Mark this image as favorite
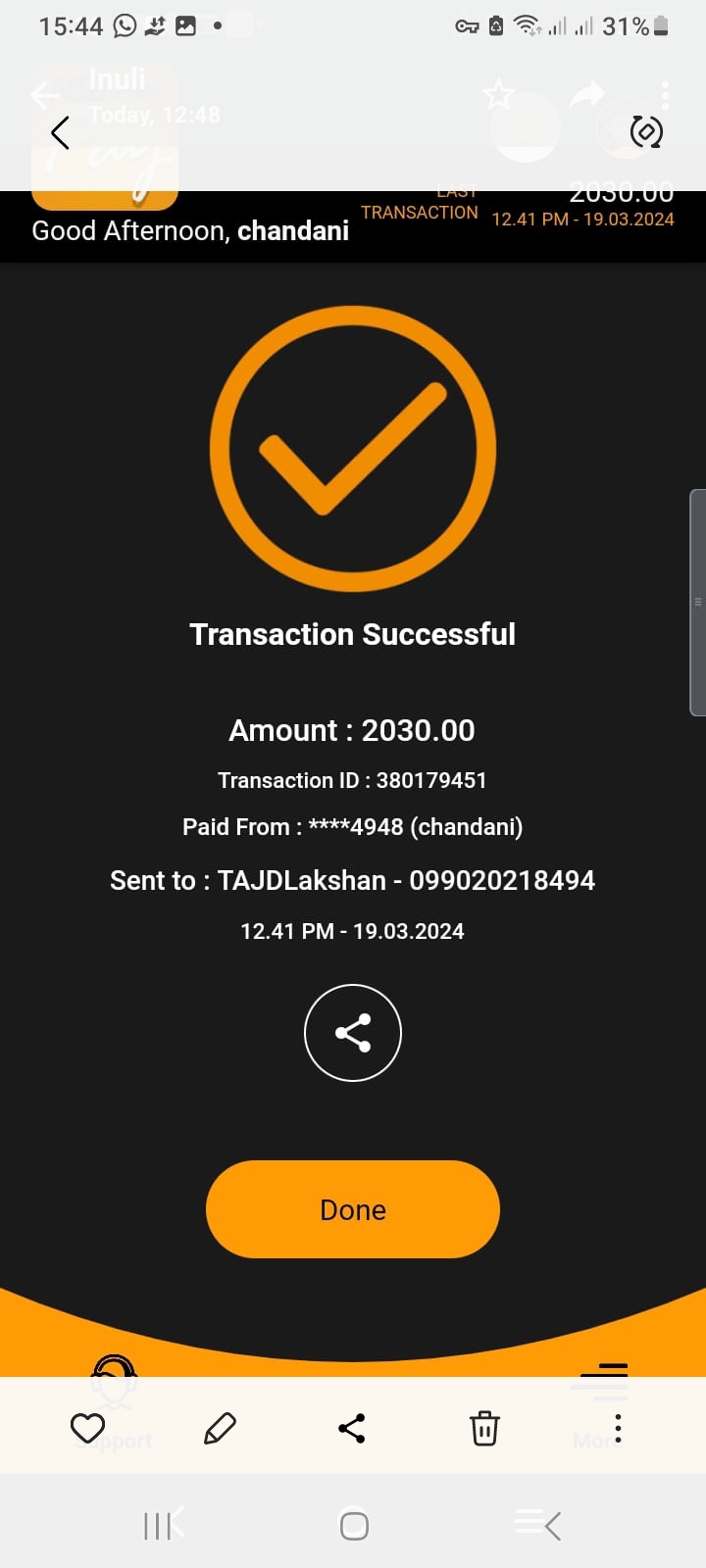The height and width of the screenshot is (1568, 706). (88, 1428)
